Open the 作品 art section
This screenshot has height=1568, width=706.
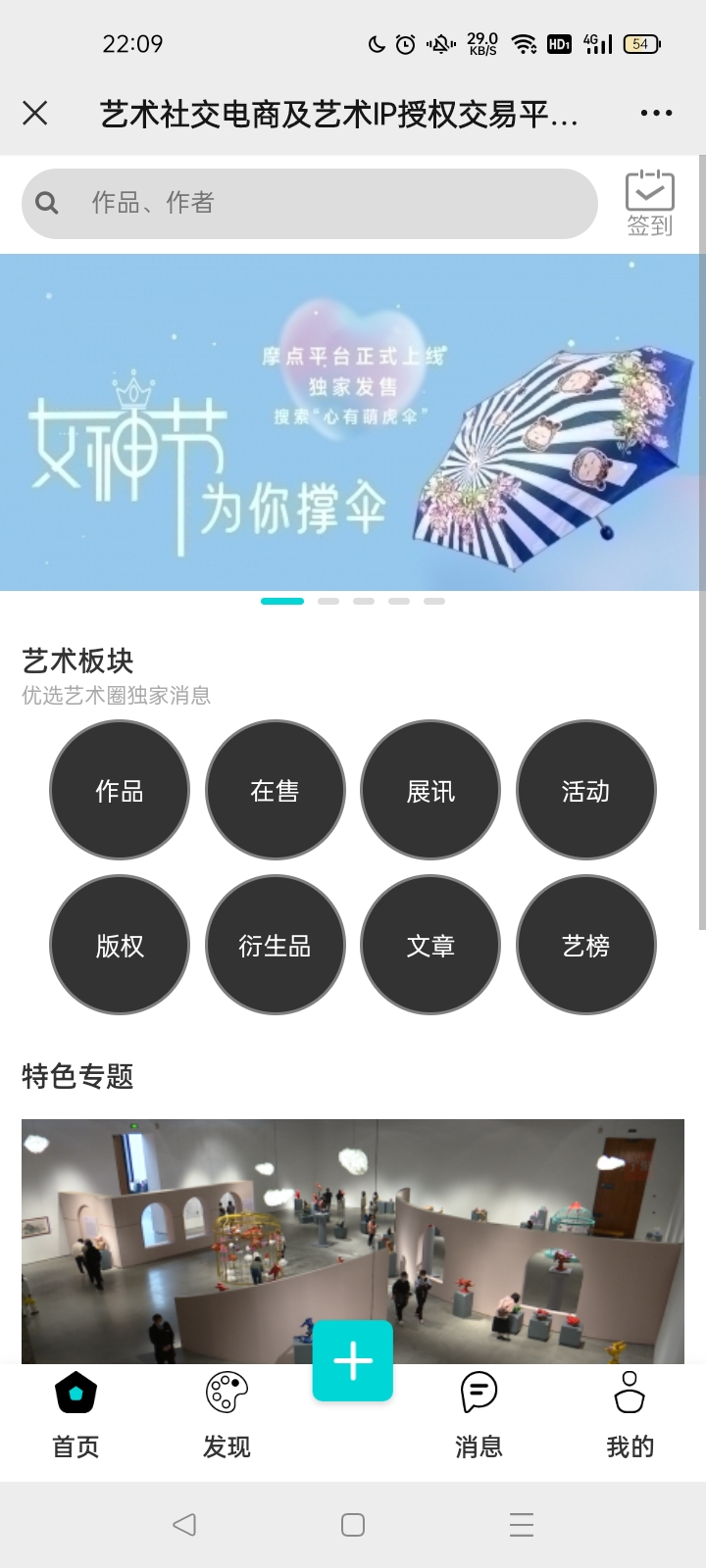pyautogui.click(x=120, y=790)
